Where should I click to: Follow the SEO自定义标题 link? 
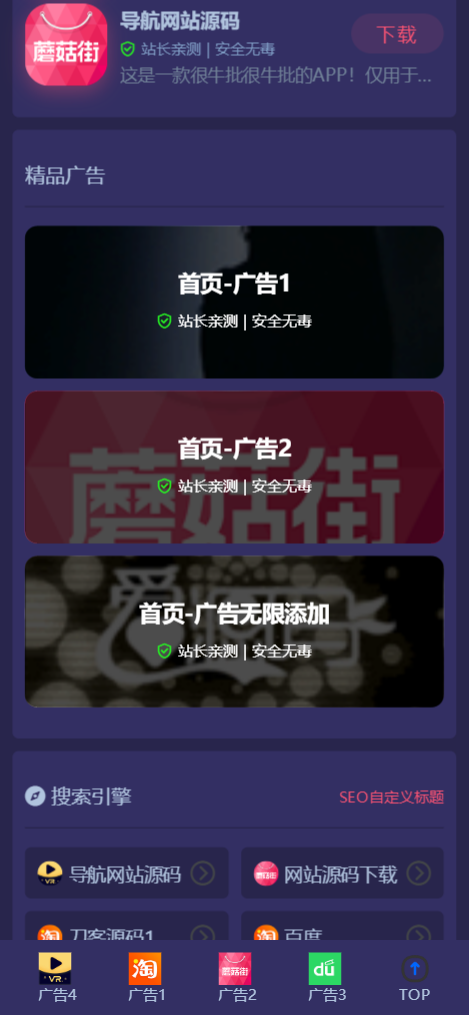[391, 797]
